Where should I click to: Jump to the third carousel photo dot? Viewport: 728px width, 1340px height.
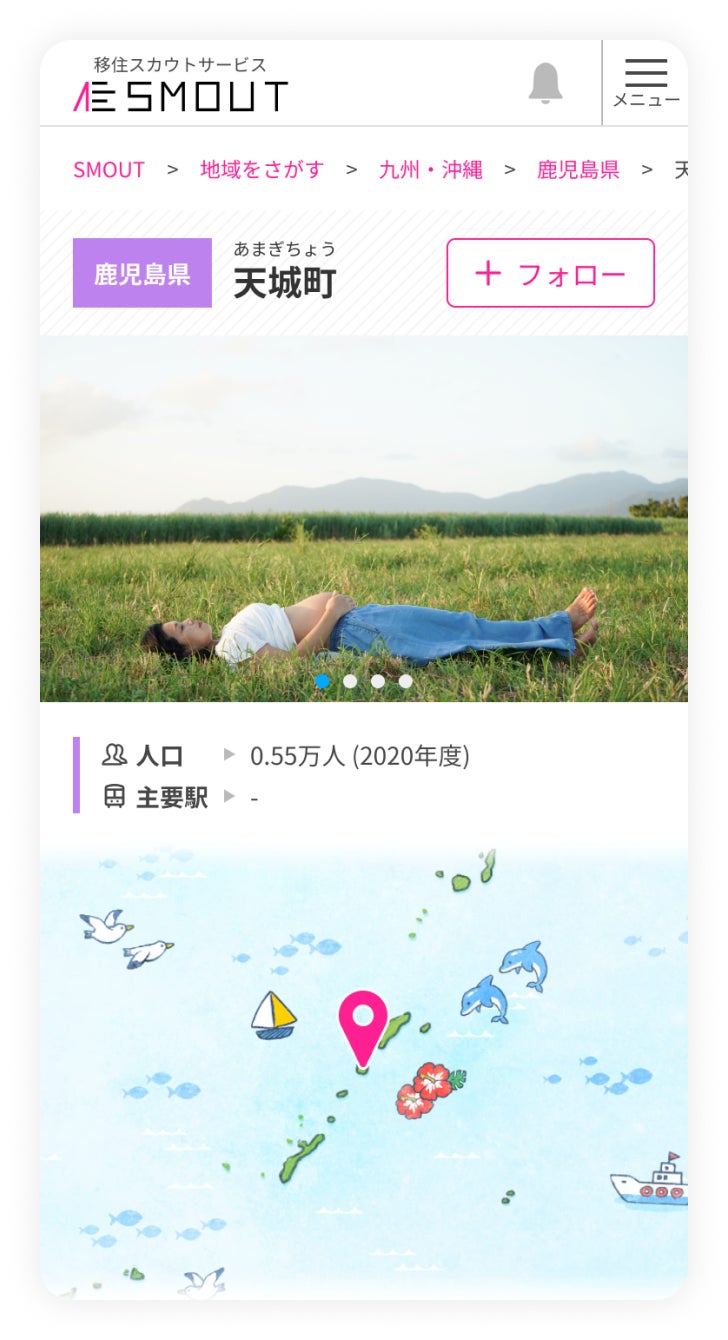(x=378, y=681)
